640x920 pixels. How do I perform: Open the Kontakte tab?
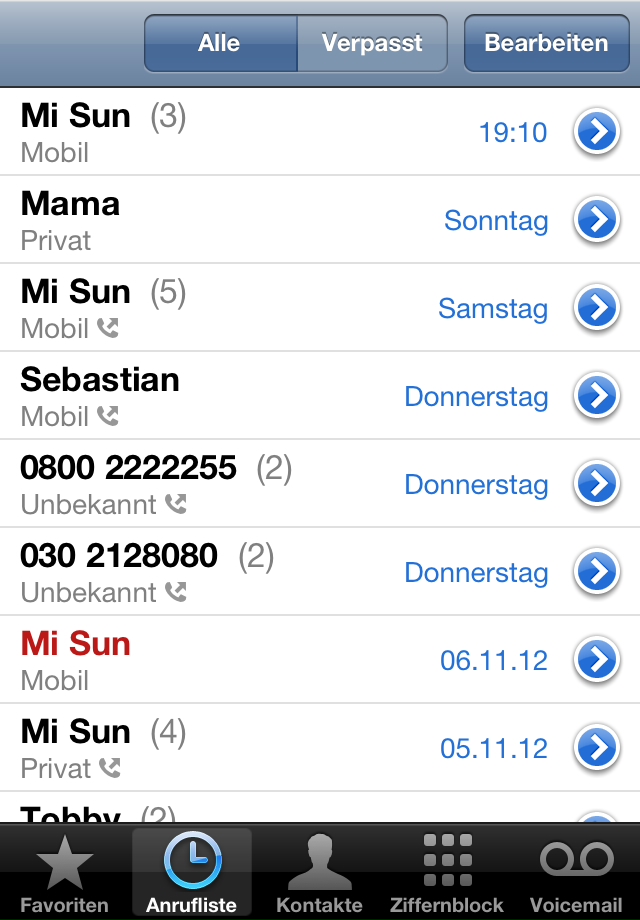pyautogui.click(x=320, y=874)
